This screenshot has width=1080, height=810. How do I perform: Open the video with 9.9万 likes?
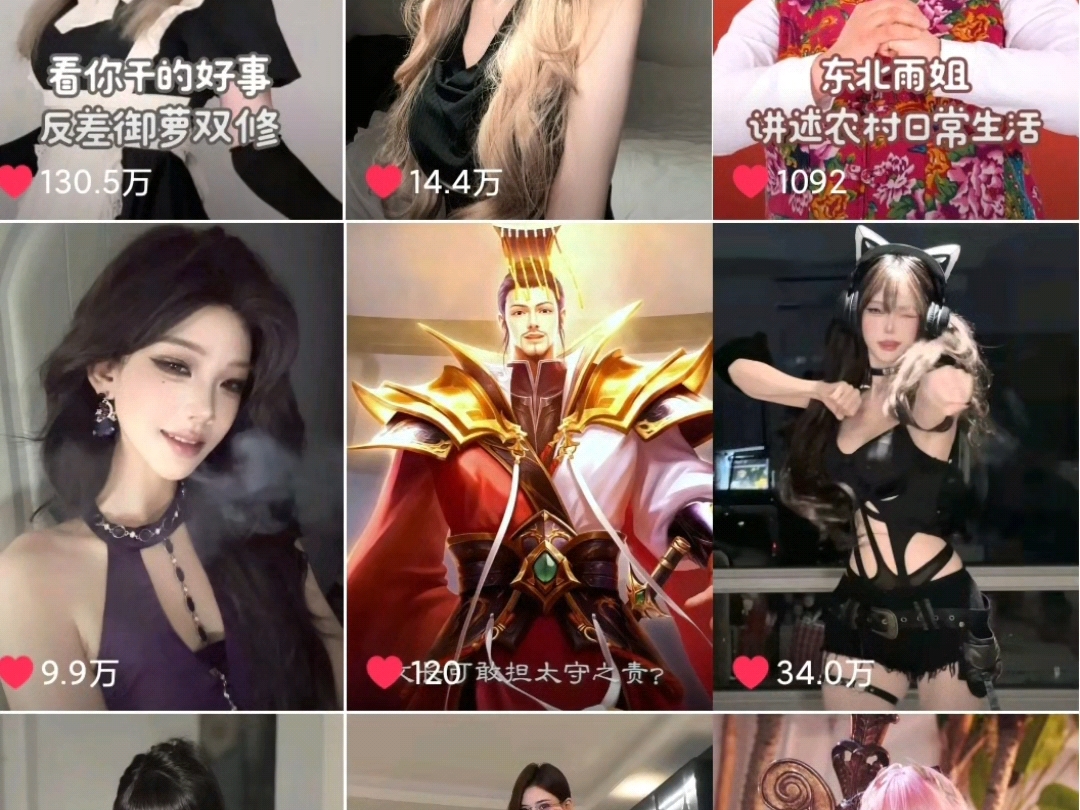(170, 465)
